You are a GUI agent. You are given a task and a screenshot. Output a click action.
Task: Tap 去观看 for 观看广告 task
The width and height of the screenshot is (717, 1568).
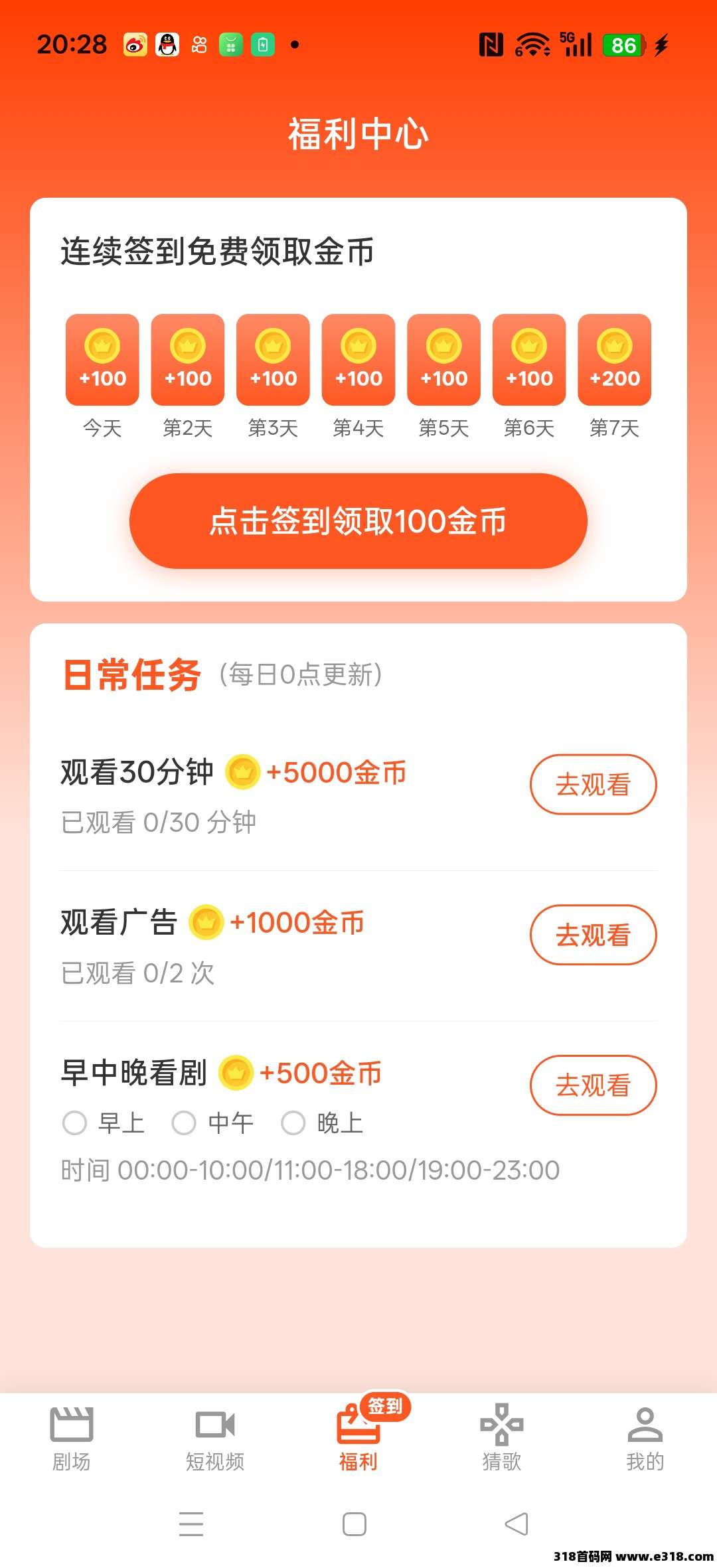(x=593, y=935)
